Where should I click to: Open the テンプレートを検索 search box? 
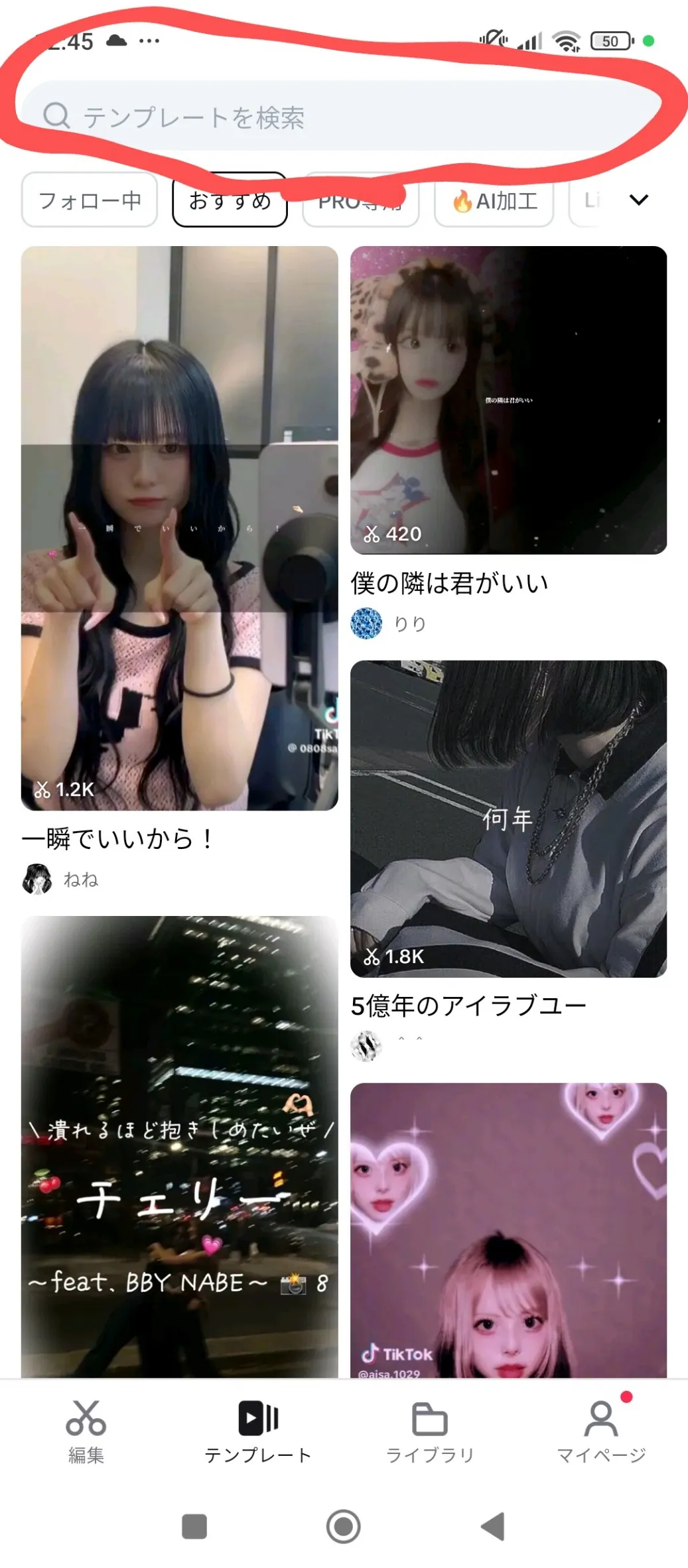342,116
